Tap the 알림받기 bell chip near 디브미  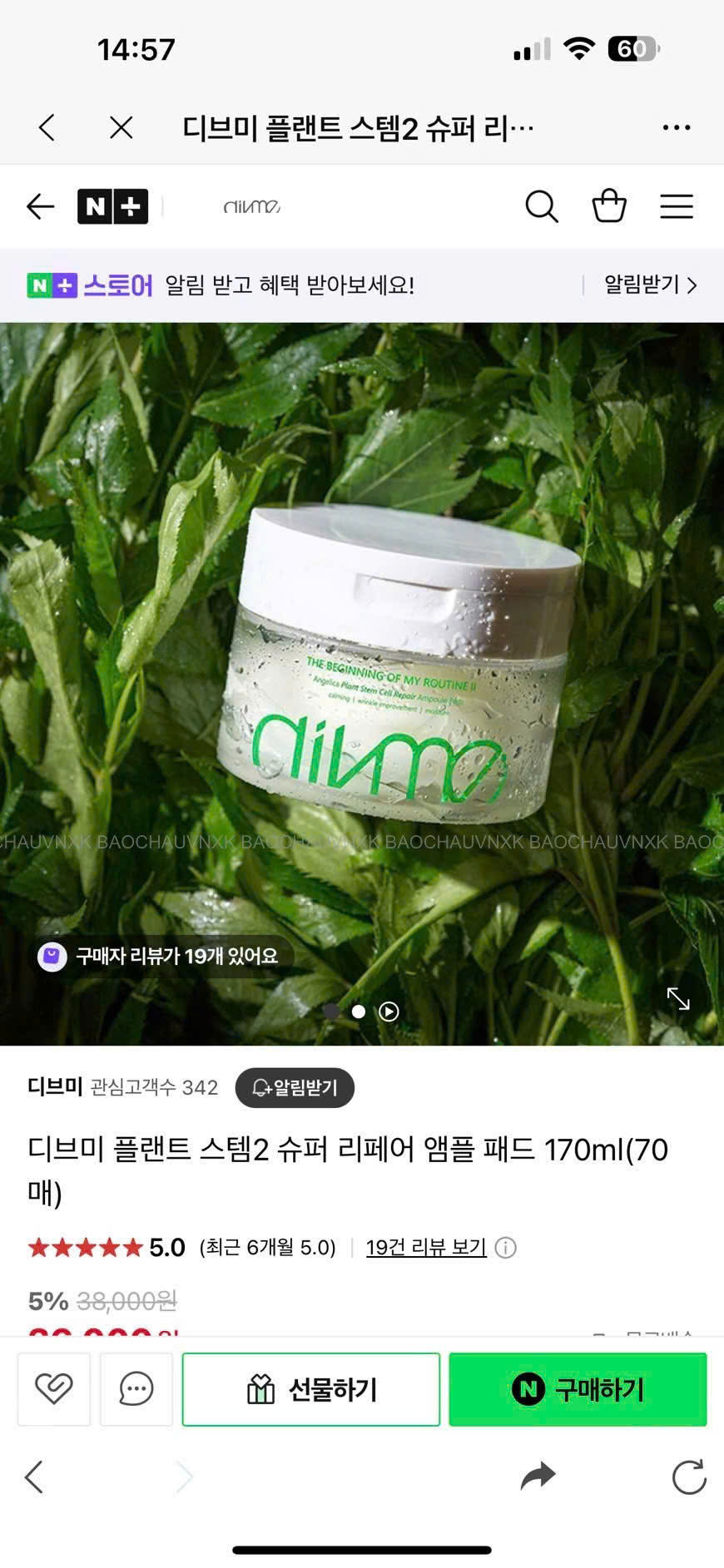pos(295,1087)
